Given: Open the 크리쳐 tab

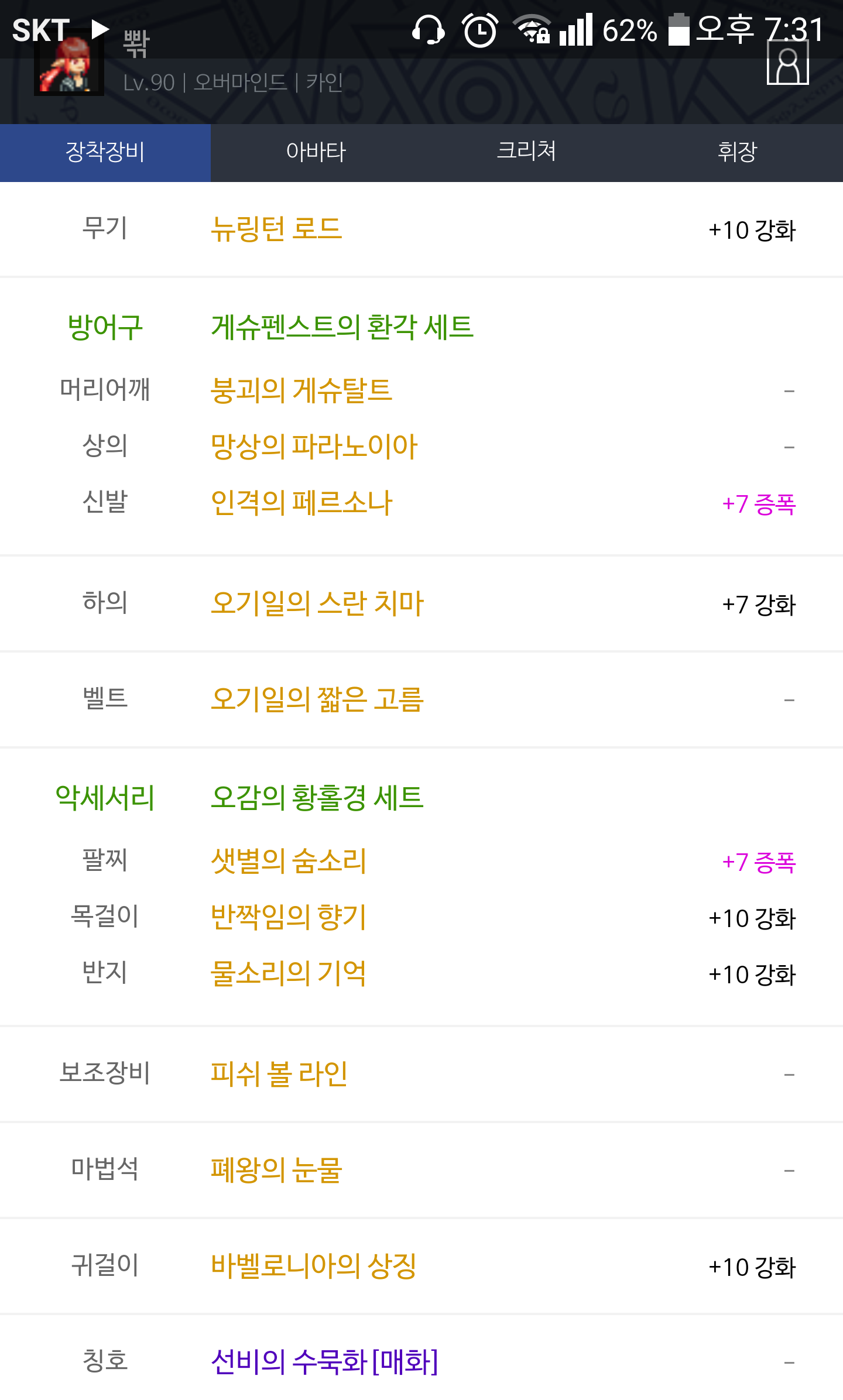Looking at the screenshot, I should tap(526, 152).
